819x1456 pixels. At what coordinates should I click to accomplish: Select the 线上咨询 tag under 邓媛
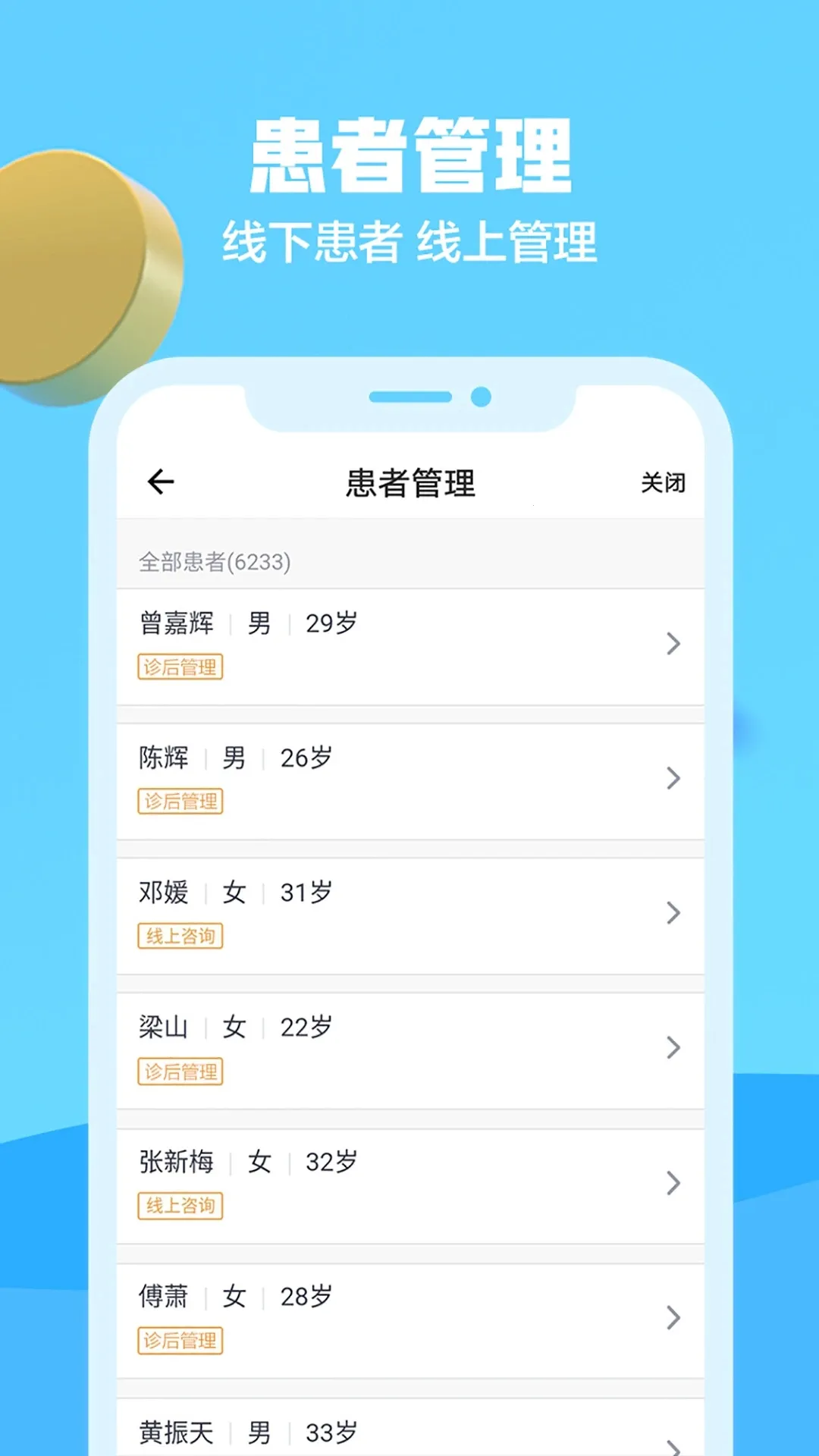click(180, 937)
